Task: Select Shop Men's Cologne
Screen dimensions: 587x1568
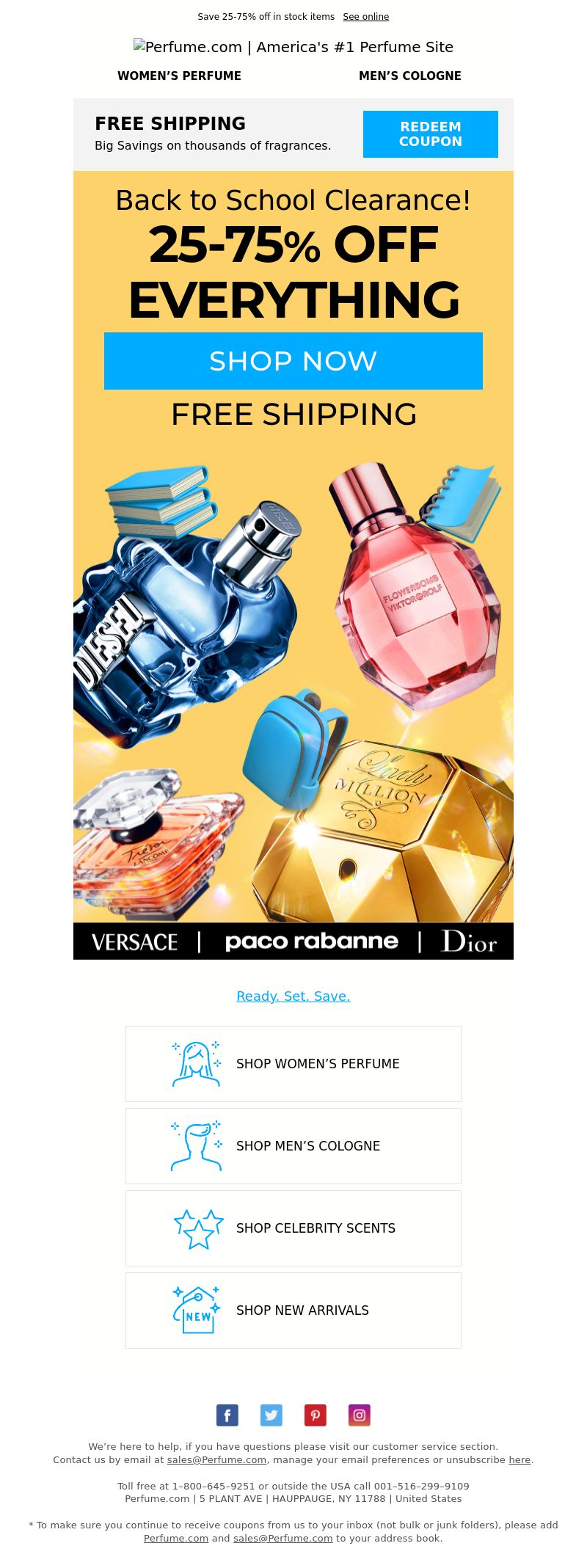Action: (293, 1146)
